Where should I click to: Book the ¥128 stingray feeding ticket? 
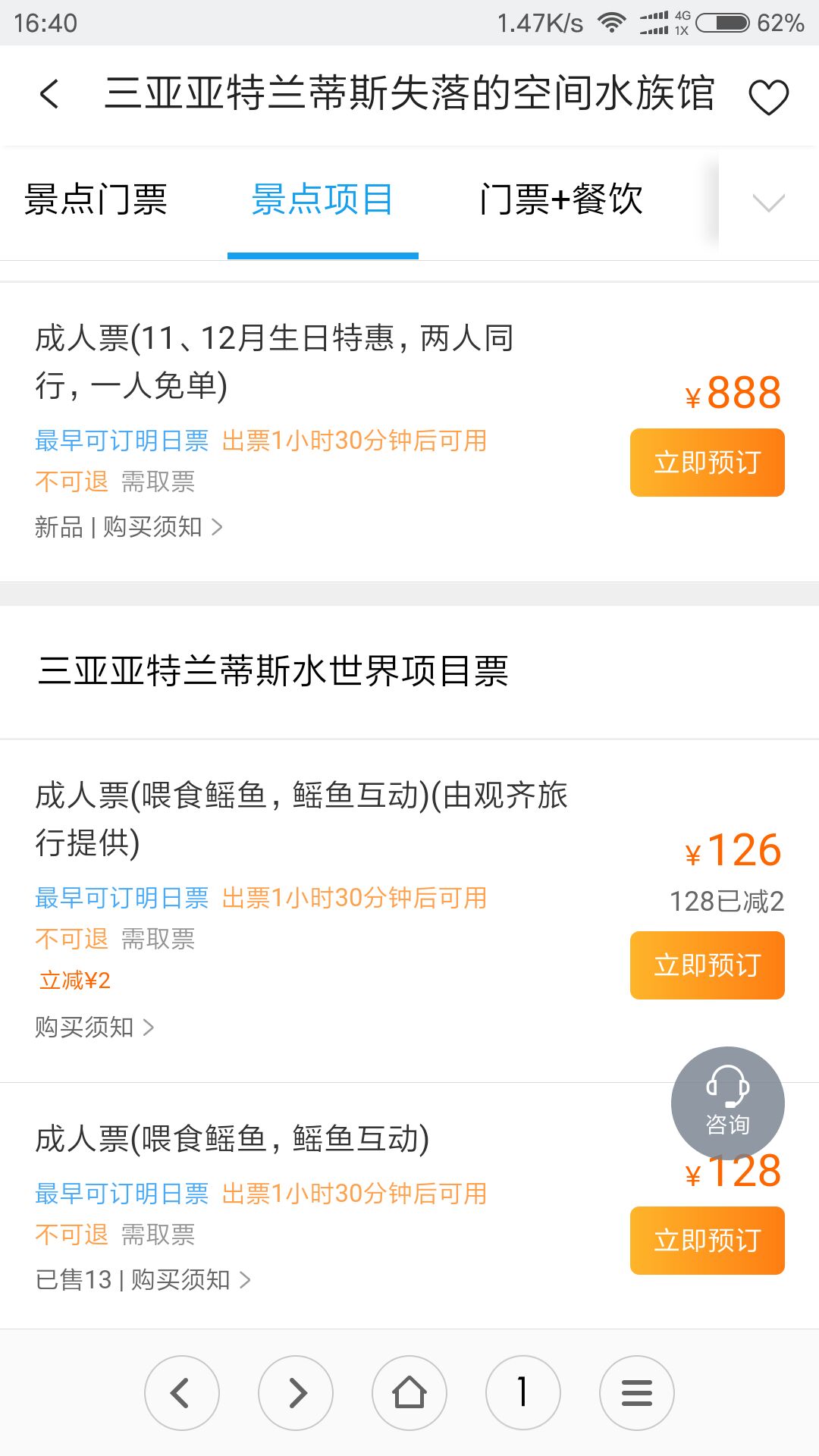(x=707, y=1241)
